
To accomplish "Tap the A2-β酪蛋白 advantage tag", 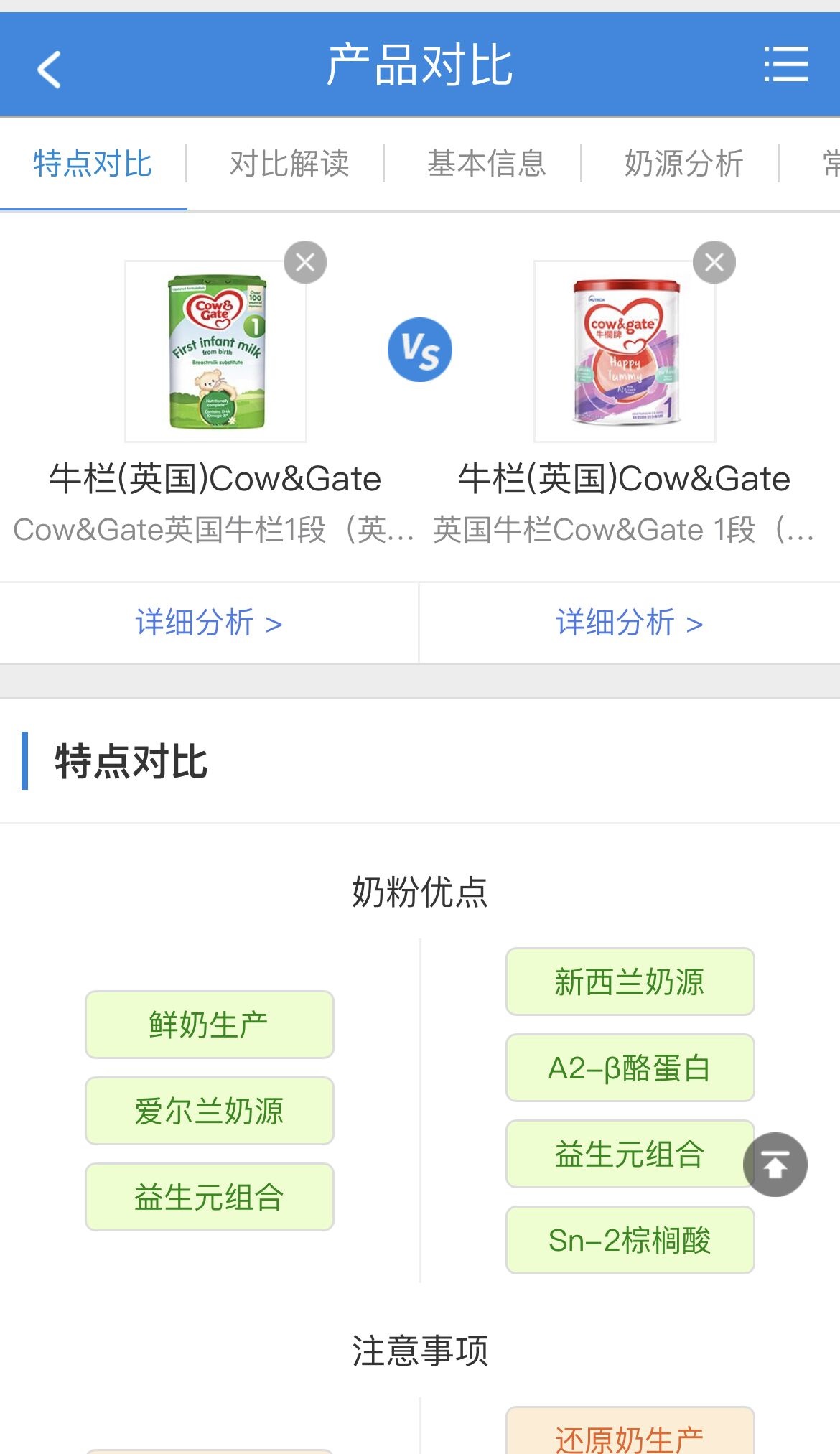I will 630,1068.
